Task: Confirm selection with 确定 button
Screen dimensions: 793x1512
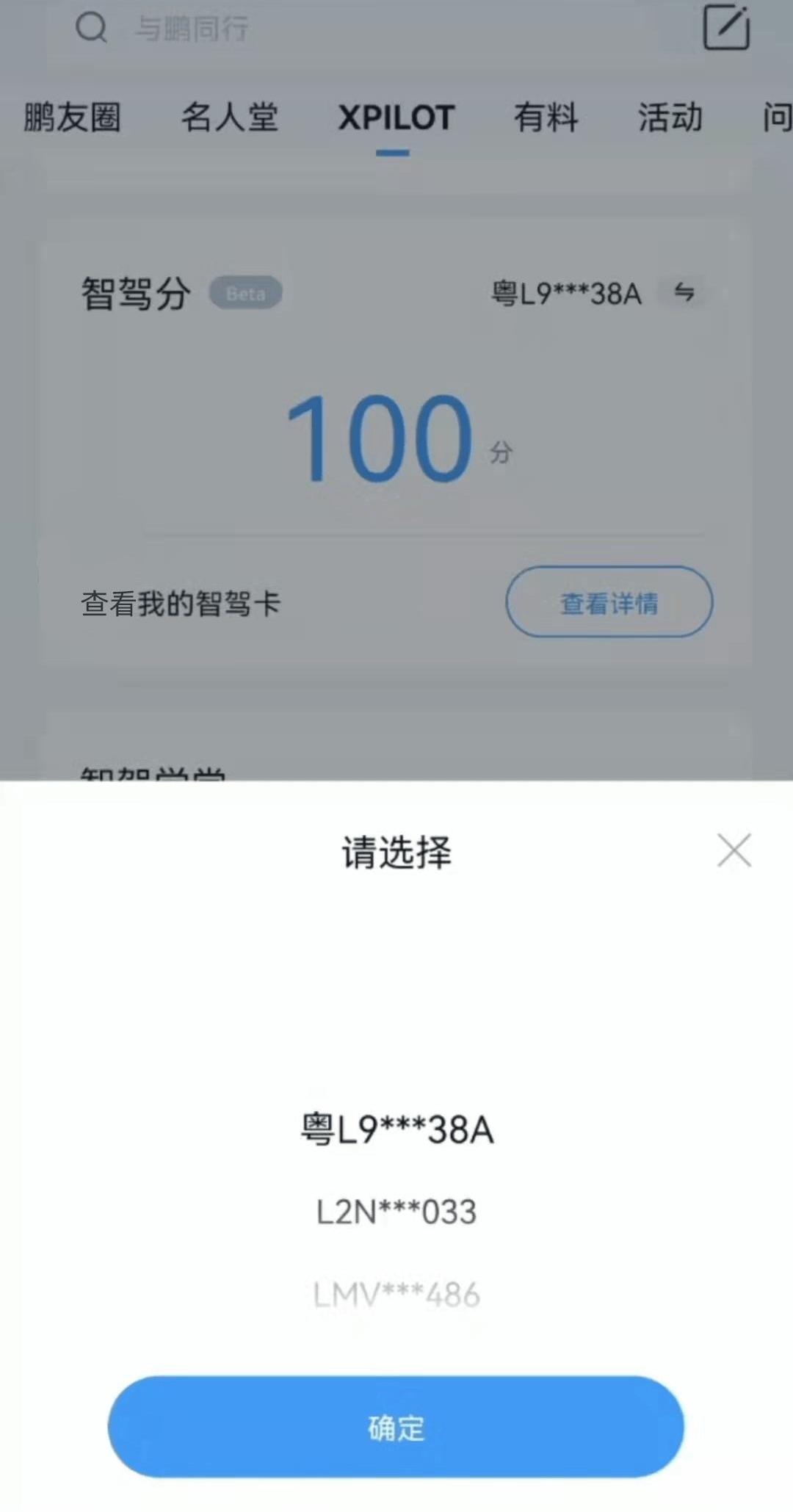Action: pyautogui.click(x=396, y=1427)
